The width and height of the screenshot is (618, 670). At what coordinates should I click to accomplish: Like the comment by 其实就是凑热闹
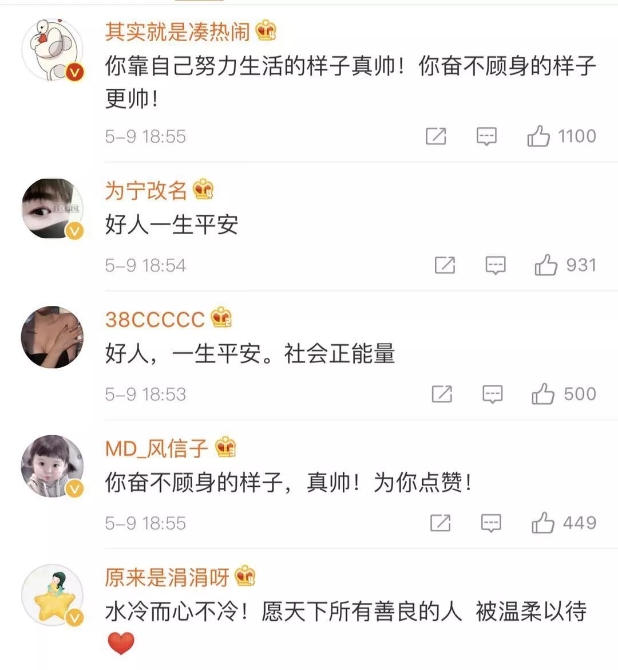540,137
